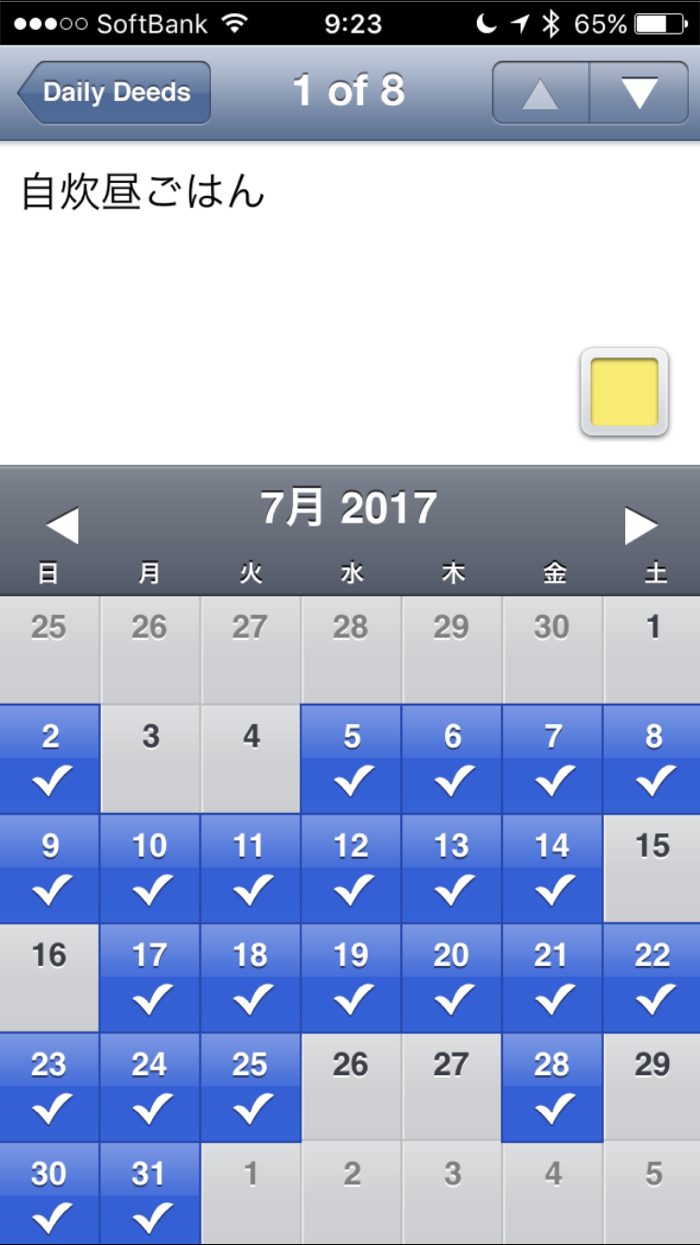Select July 1 in the calendar

point(652,649)
